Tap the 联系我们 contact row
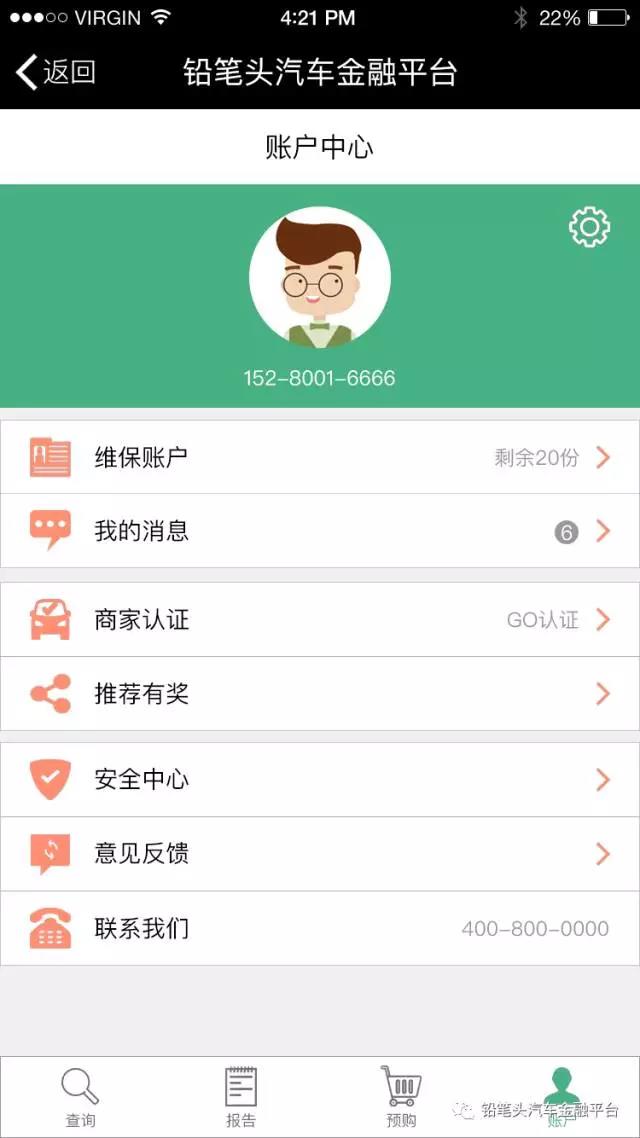Viewport: 640px width, 1138px height. coord(320,929)
